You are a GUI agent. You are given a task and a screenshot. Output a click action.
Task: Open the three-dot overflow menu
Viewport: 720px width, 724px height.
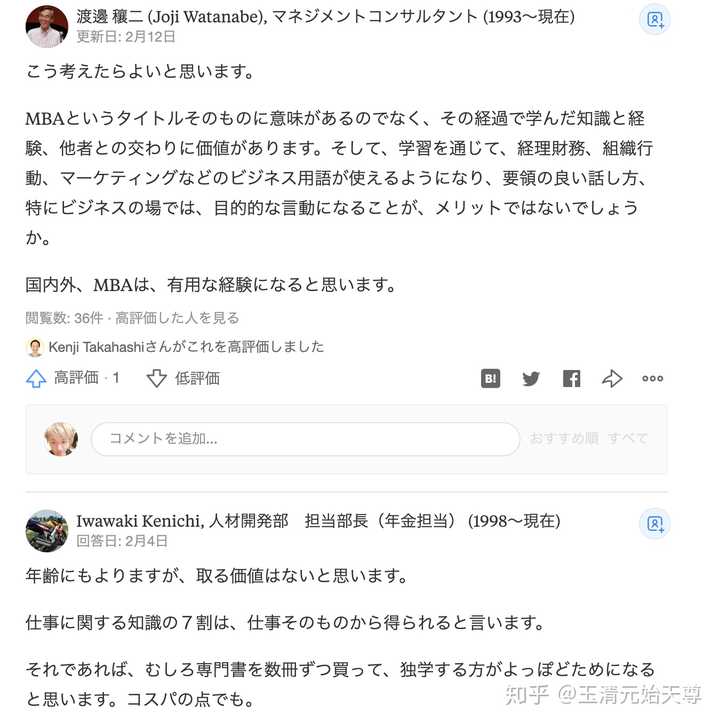(652, 378)
